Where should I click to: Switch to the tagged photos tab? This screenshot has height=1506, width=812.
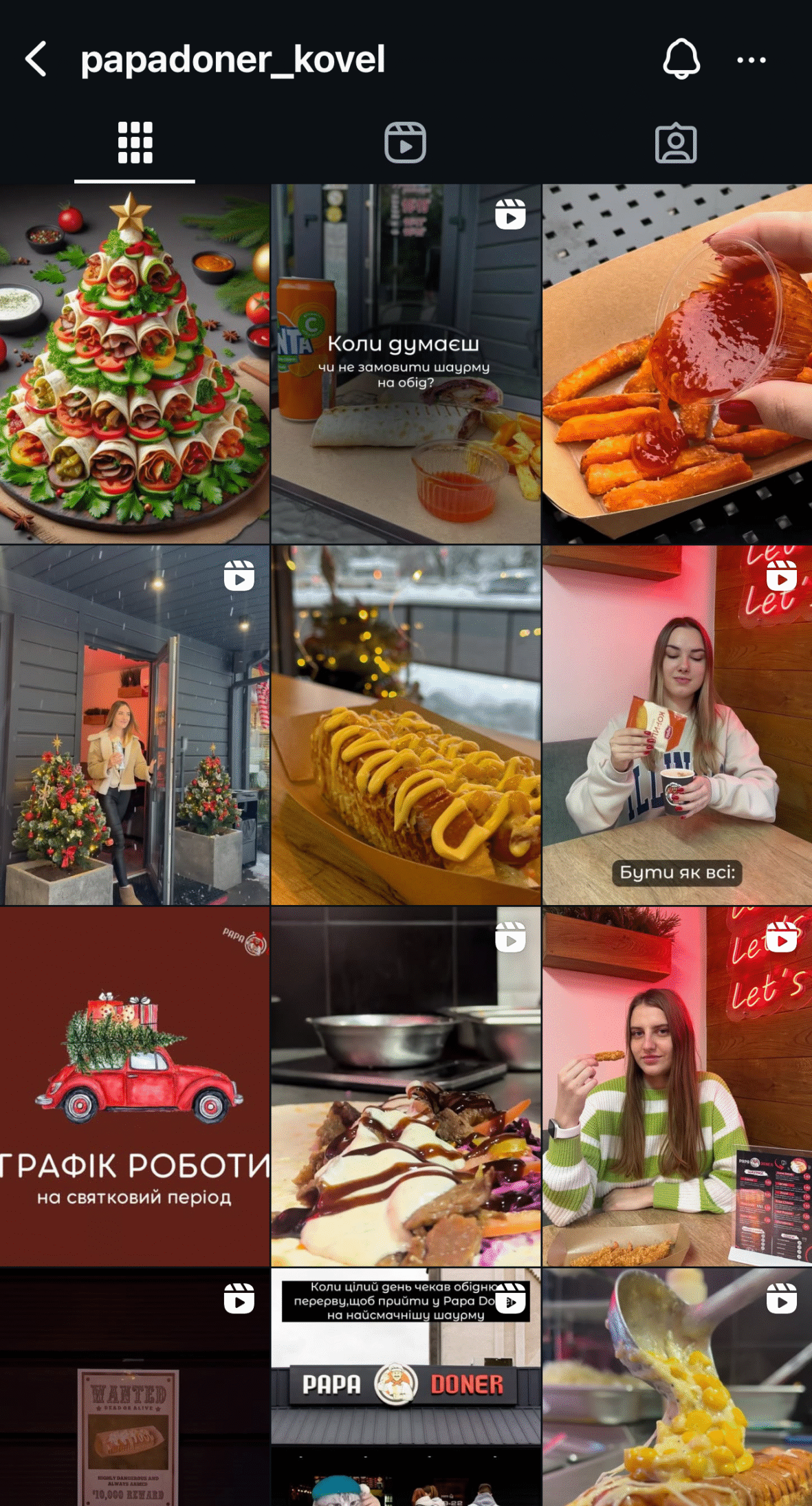[x=676, y=143]
